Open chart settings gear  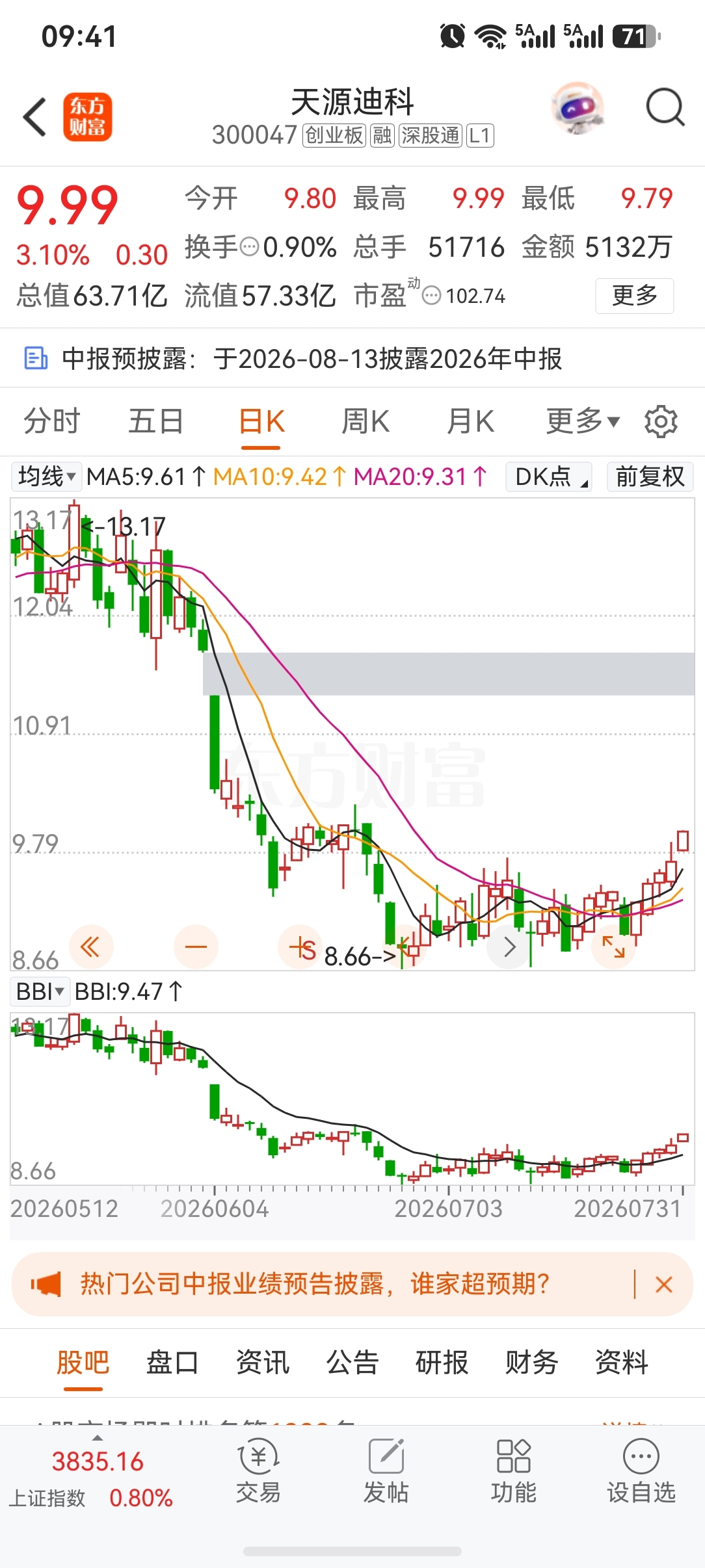pyautogui.click(x=661, y=422)
